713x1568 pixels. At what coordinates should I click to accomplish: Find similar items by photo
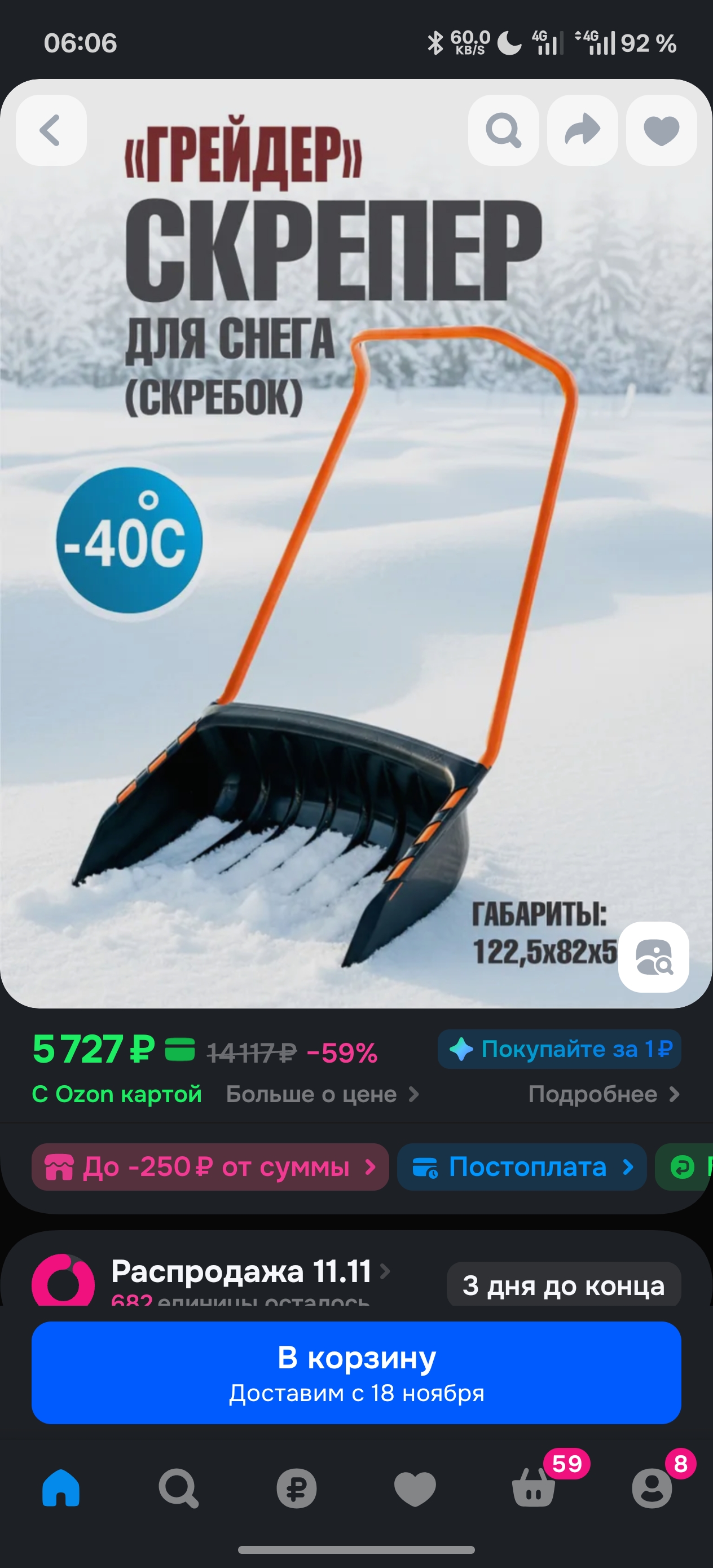(x=653, y=958)
